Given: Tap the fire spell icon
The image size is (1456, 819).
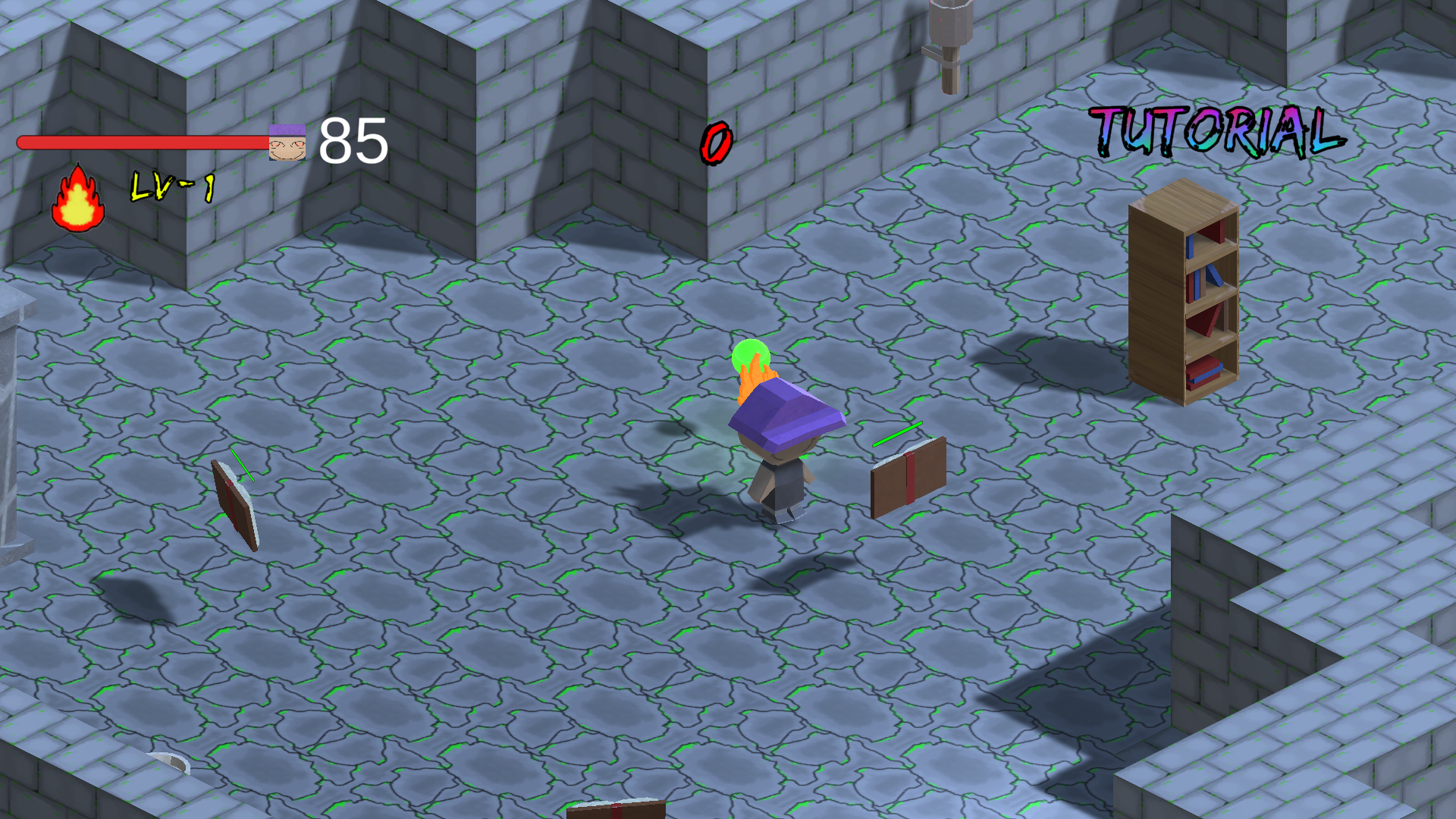Looking at the screenshot, I should (77, 199).
